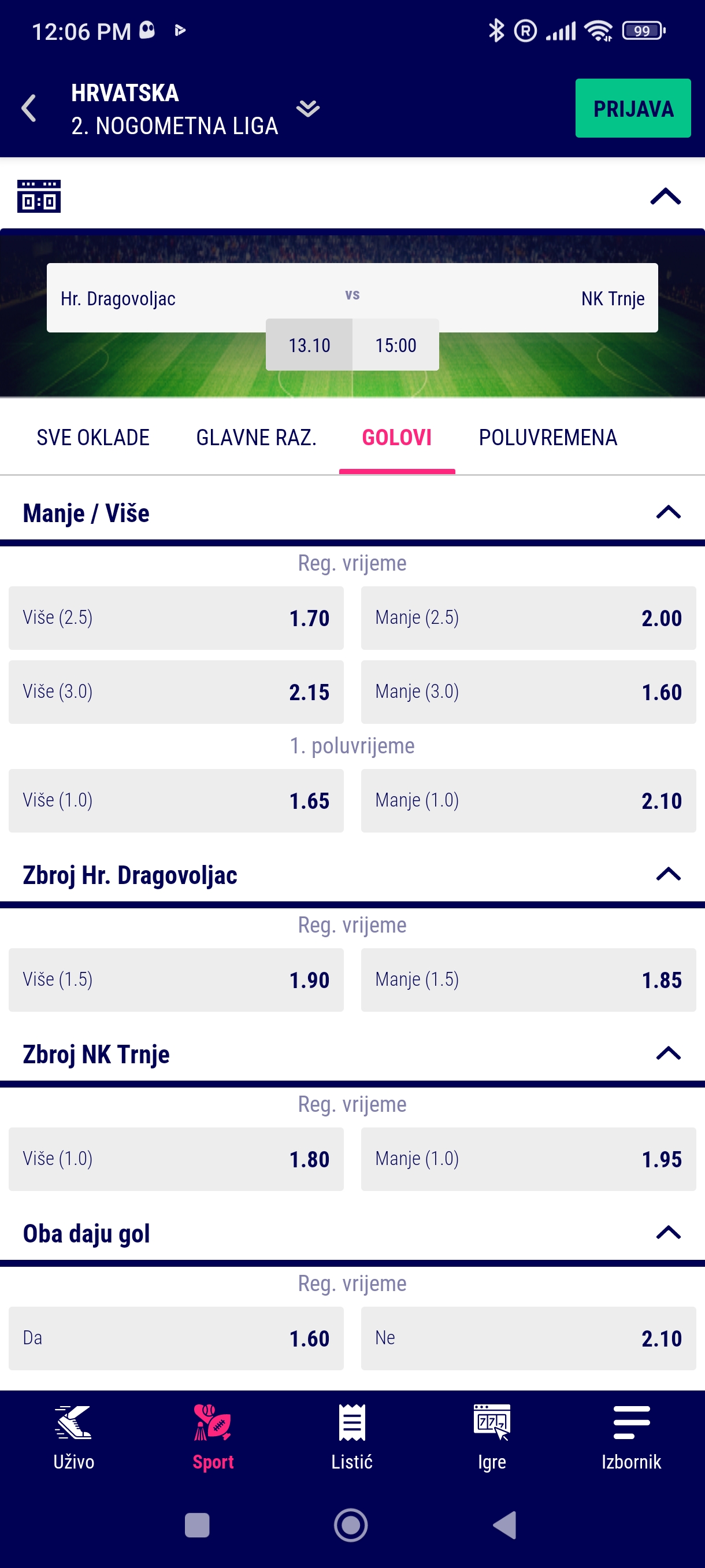Select Manje (1.5) at odds 1.85

[x=528, y=979]
